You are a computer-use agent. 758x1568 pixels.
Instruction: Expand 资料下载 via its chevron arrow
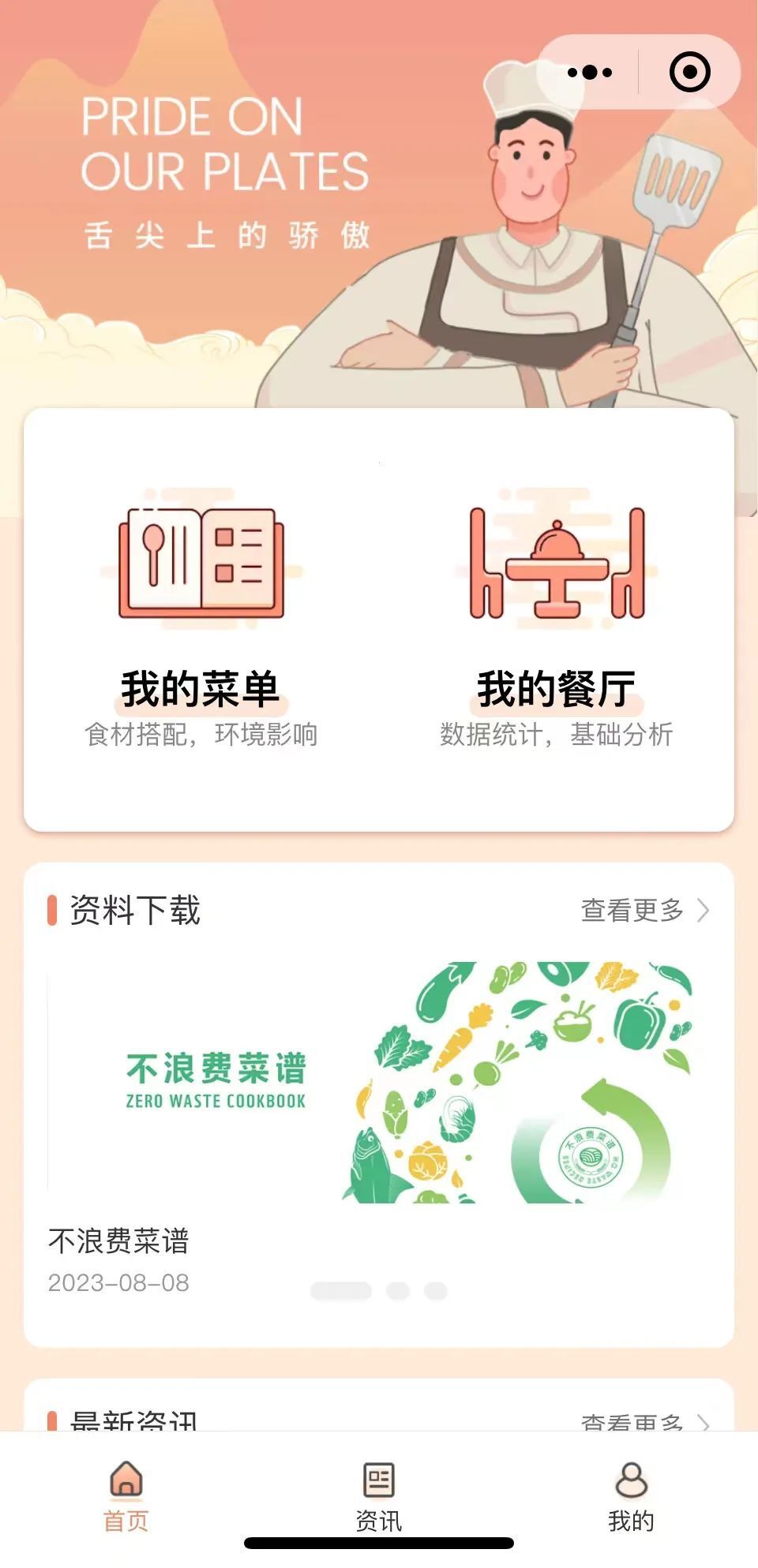tap(703, 911)
